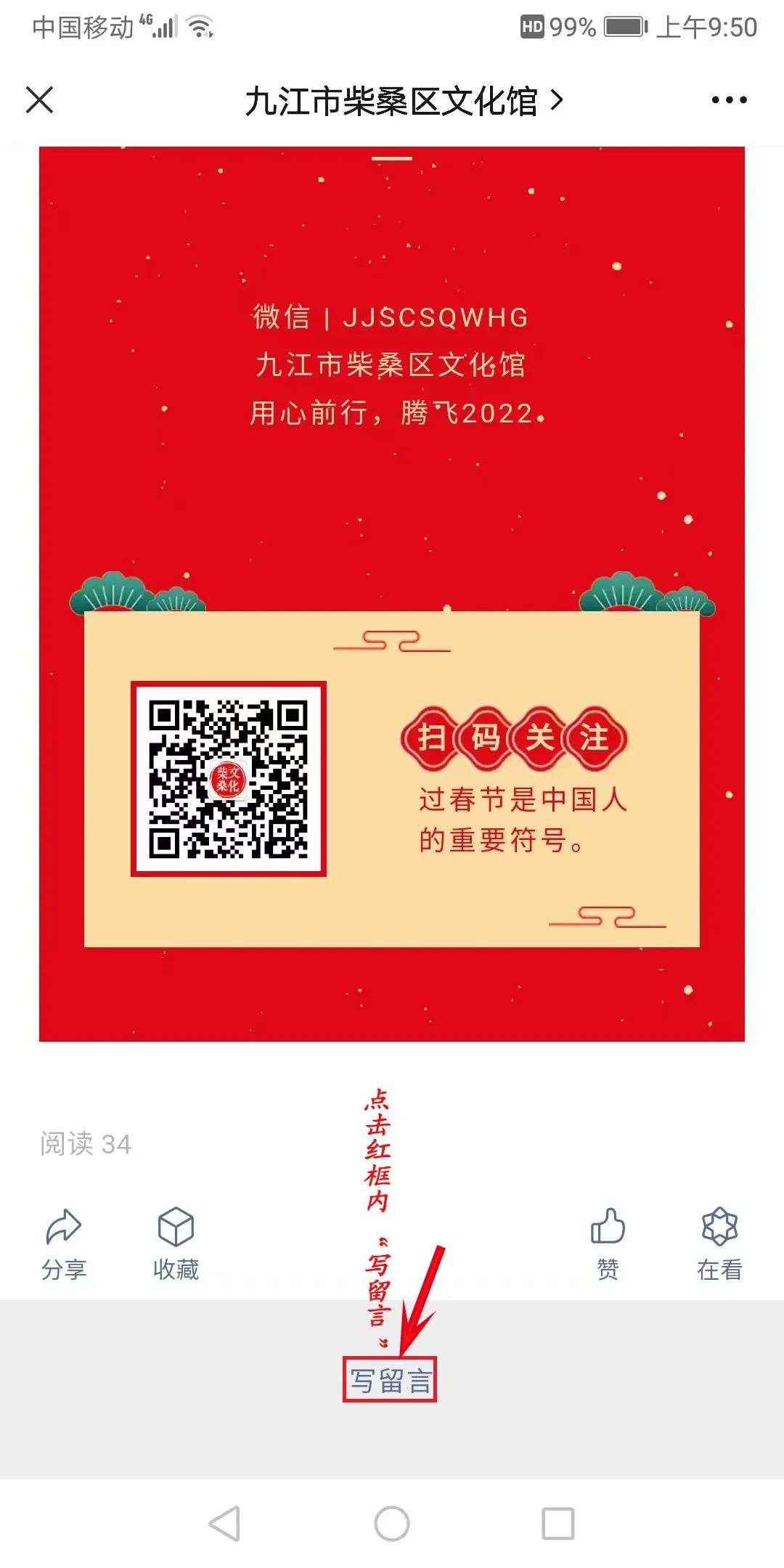The width and height of the screenshot is (784, 1568).
Task: Close the article with the X icon
Action: 39,100
